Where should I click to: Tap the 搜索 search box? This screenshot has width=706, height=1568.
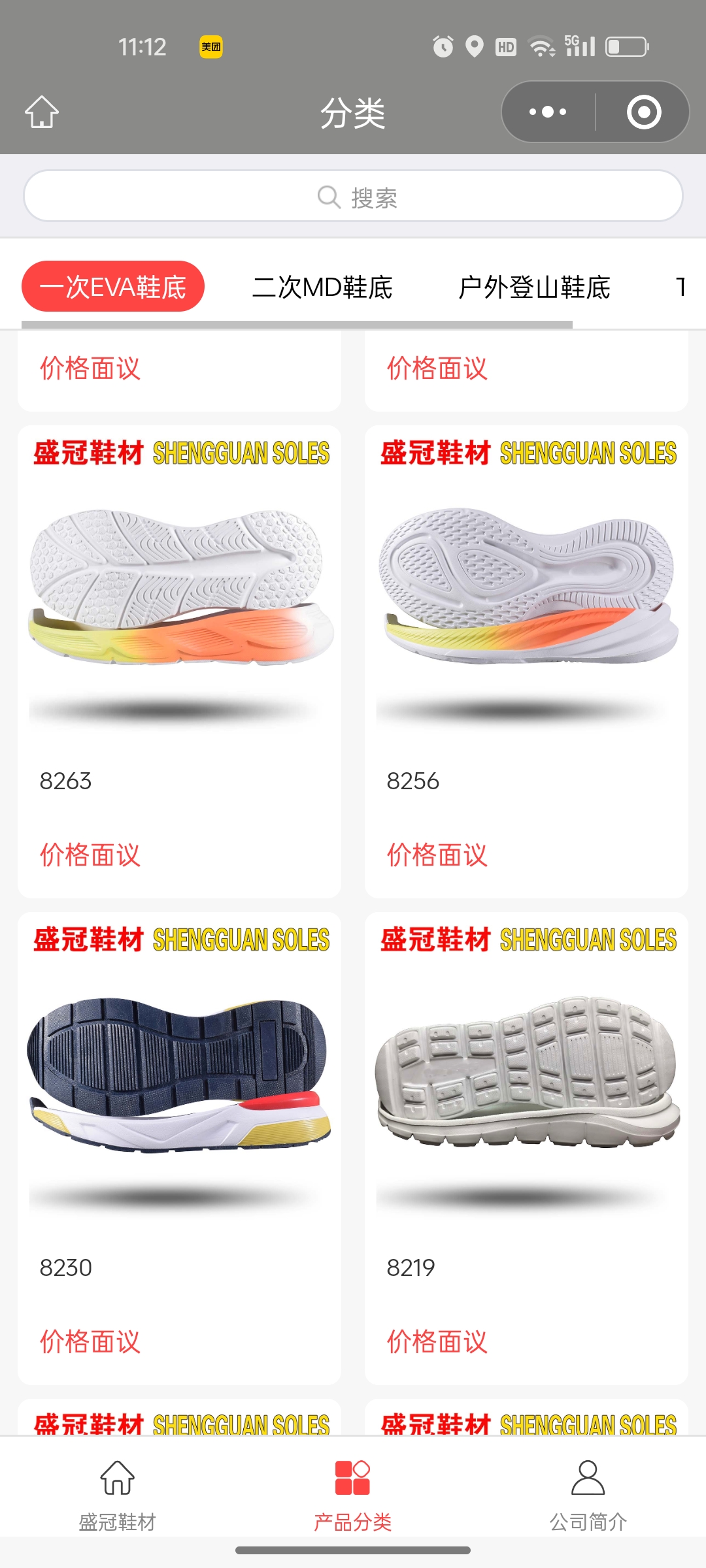[353, 196]
